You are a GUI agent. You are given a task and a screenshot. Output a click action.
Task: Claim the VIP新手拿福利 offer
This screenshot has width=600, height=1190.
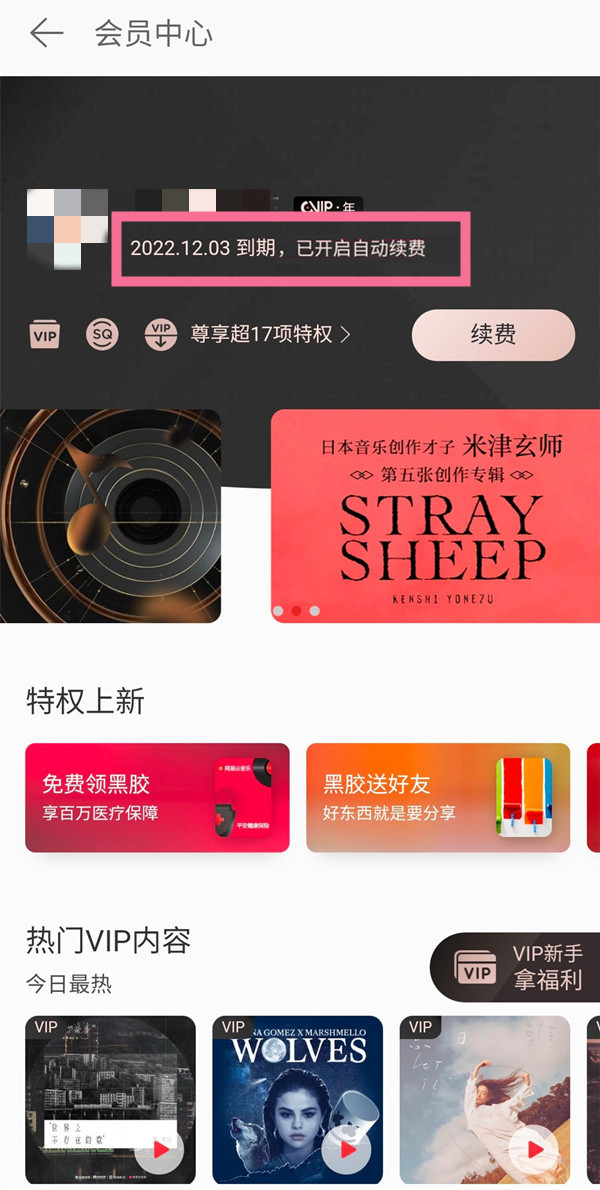tap(518, 967)
